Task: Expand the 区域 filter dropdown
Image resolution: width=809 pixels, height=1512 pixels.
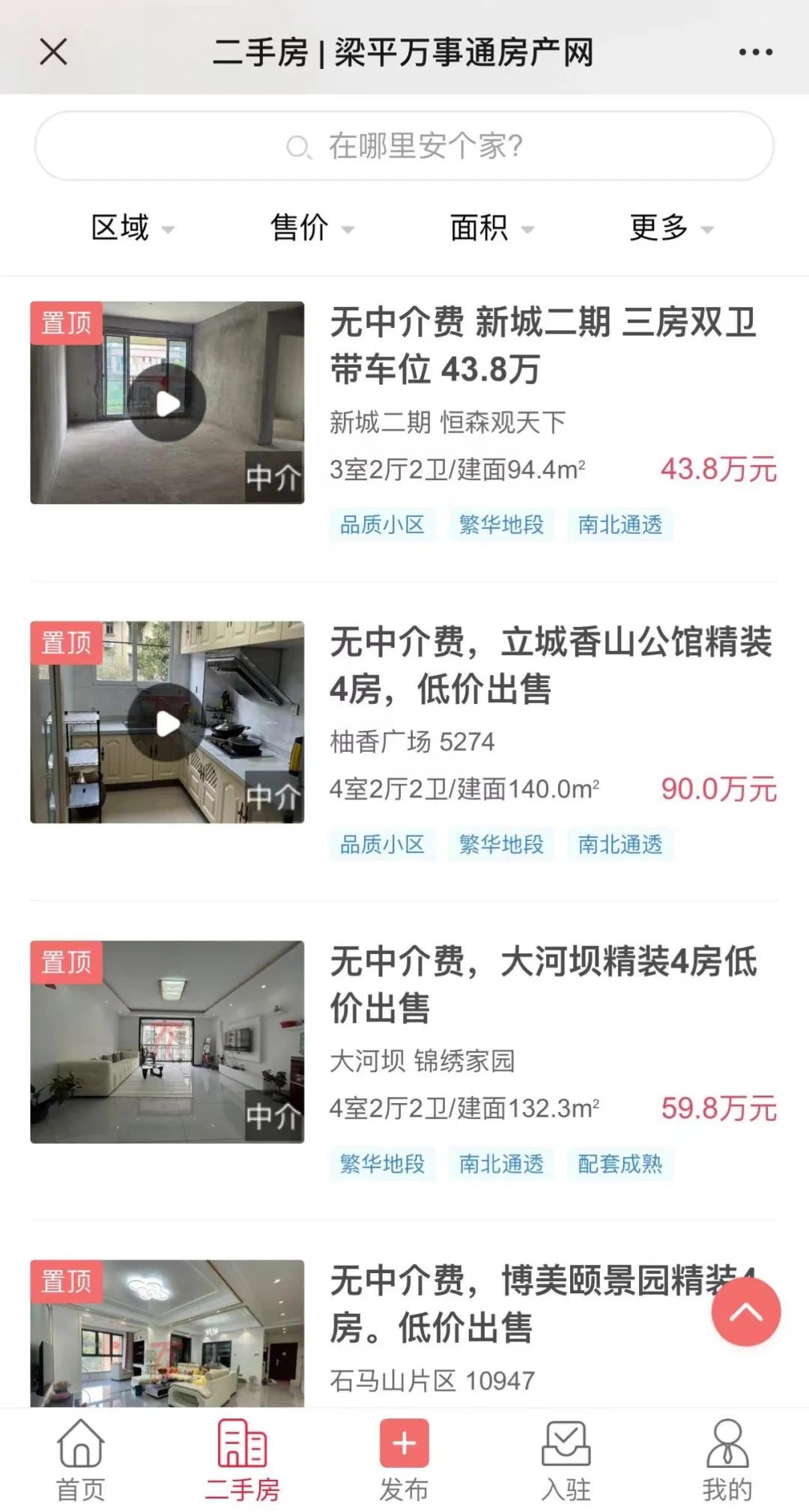Action: click(132, 228)
